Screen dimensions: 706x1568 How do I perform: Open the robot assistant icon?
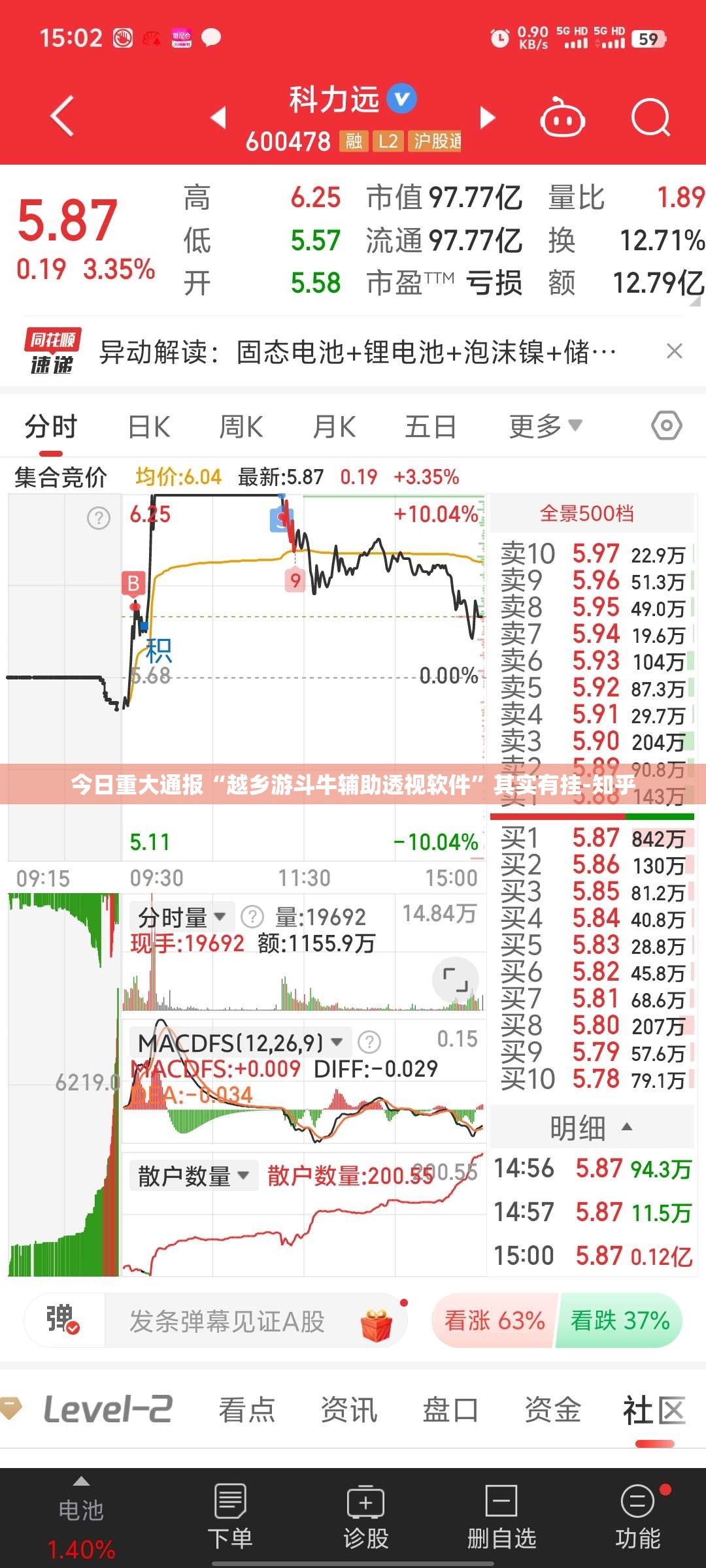coord(562,118)
